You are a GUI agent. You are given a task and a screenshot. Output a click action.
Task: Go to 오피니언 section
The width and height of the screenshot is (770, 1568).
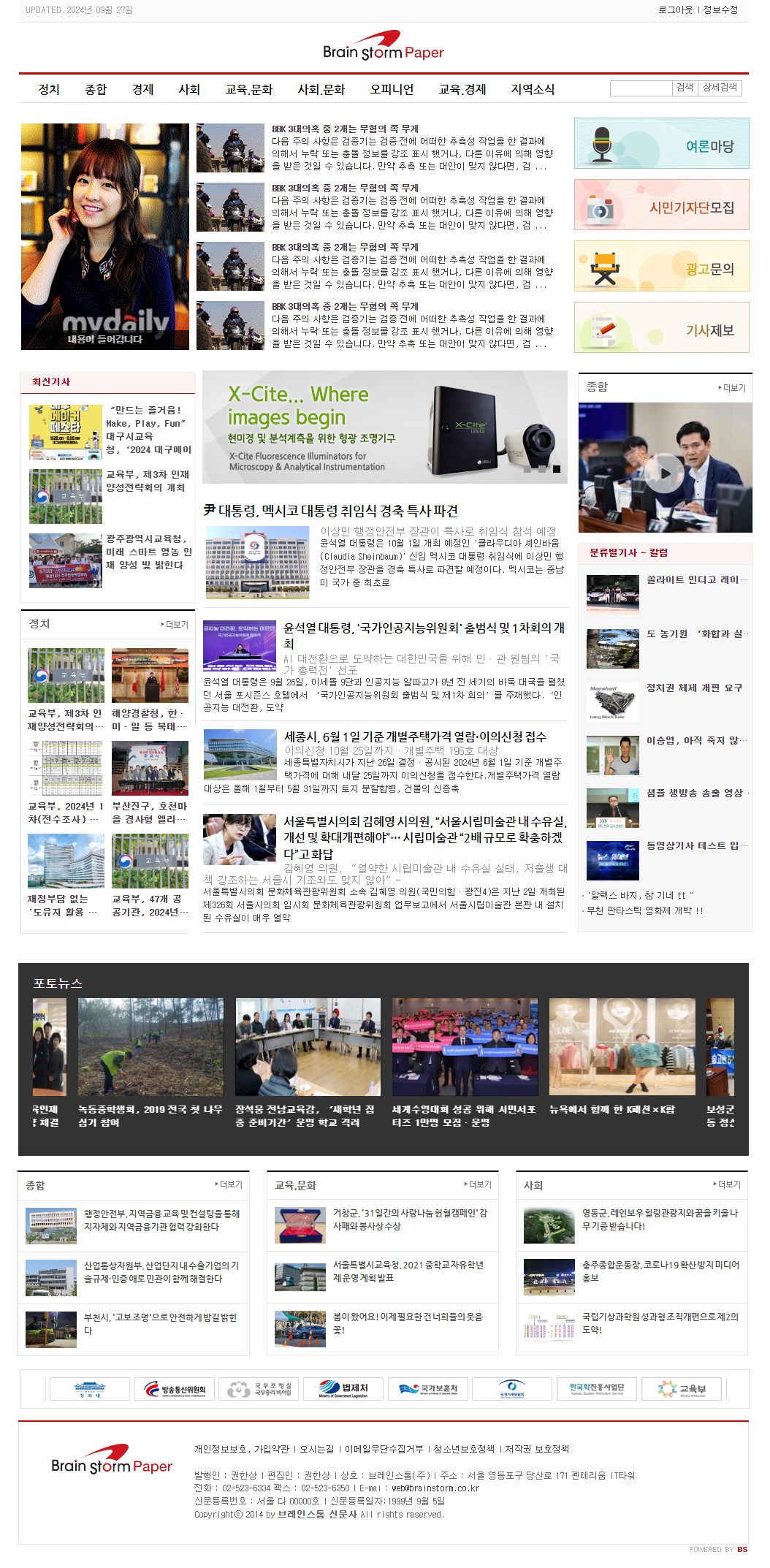click(x=392, y=89)
